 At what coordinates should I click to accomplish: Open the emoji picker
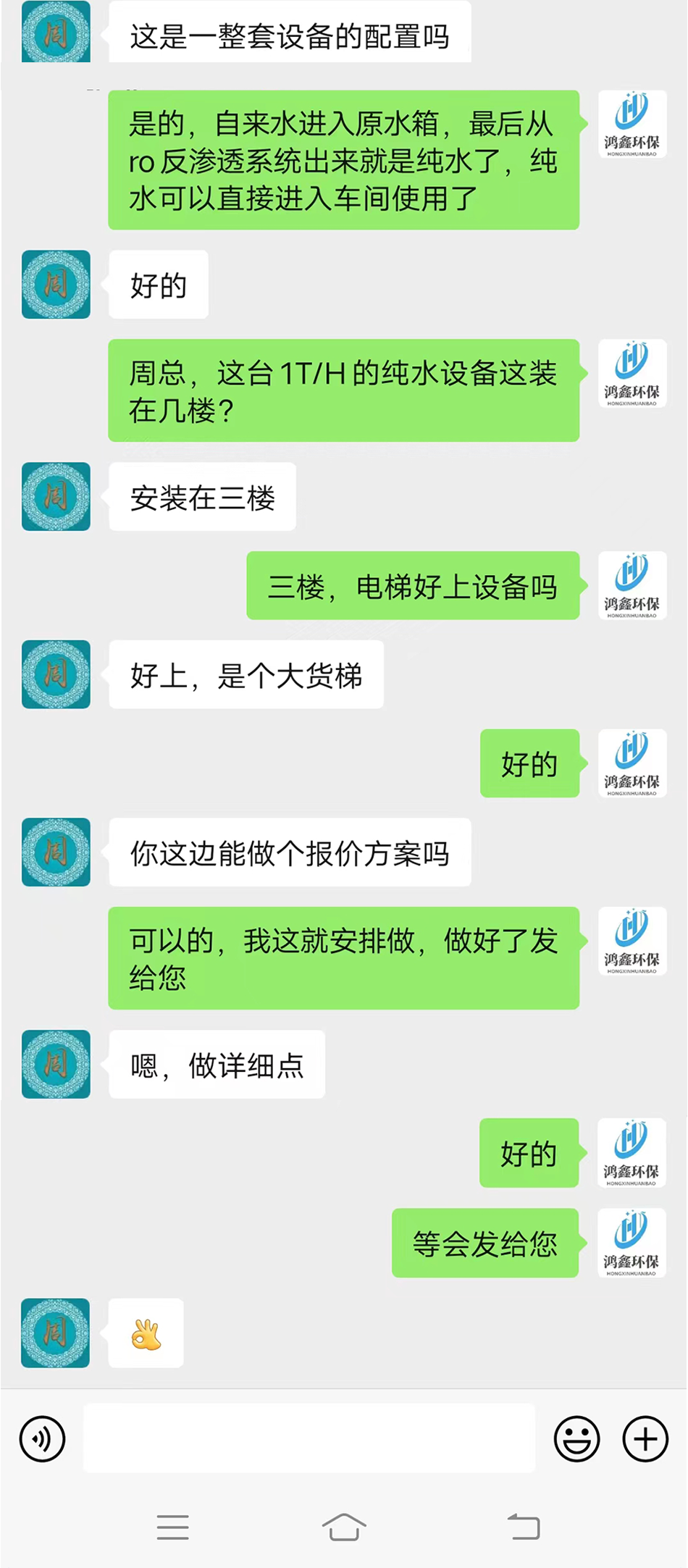tap(576, 1438)
